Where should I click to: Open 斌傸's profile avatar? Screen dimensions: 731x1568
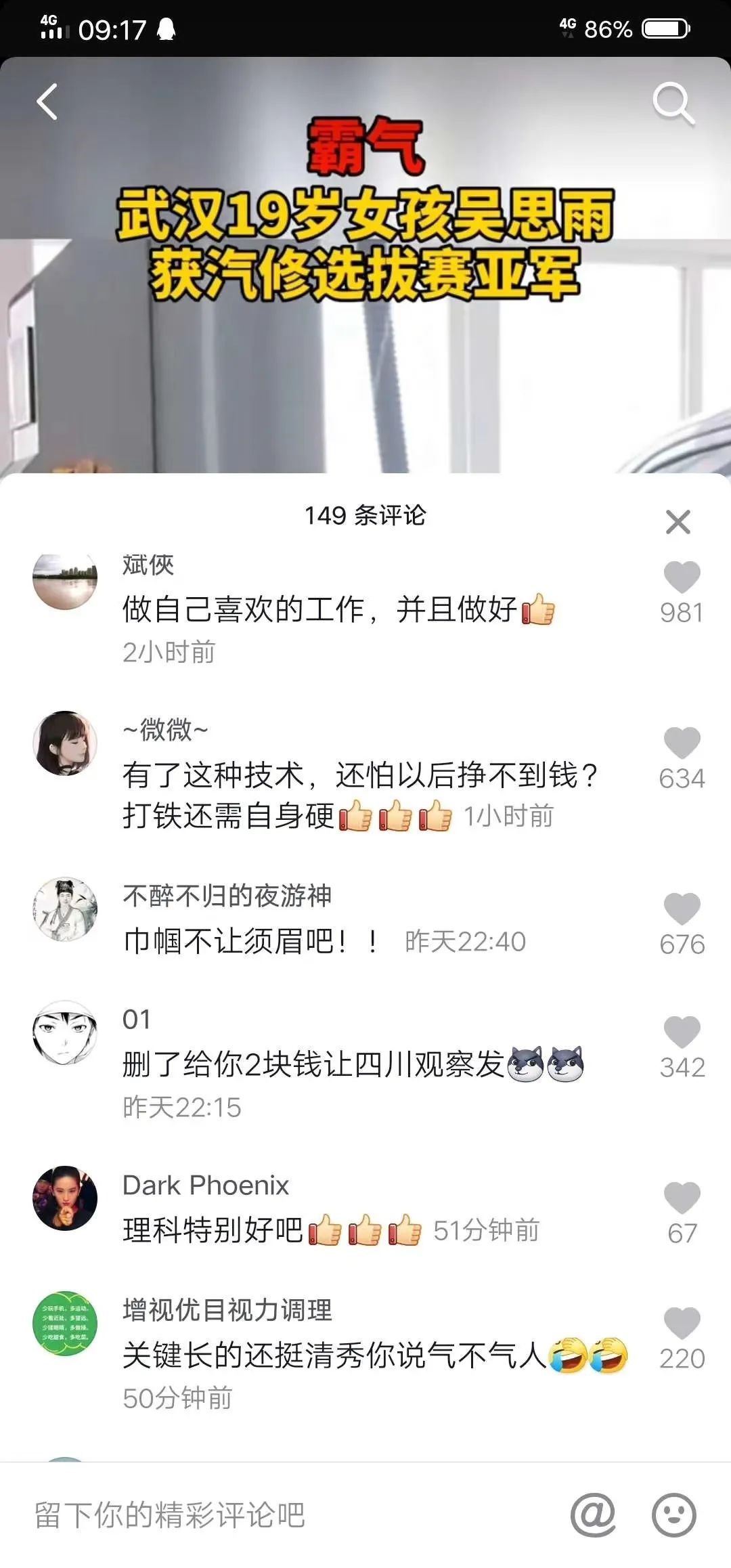[65, 580]
